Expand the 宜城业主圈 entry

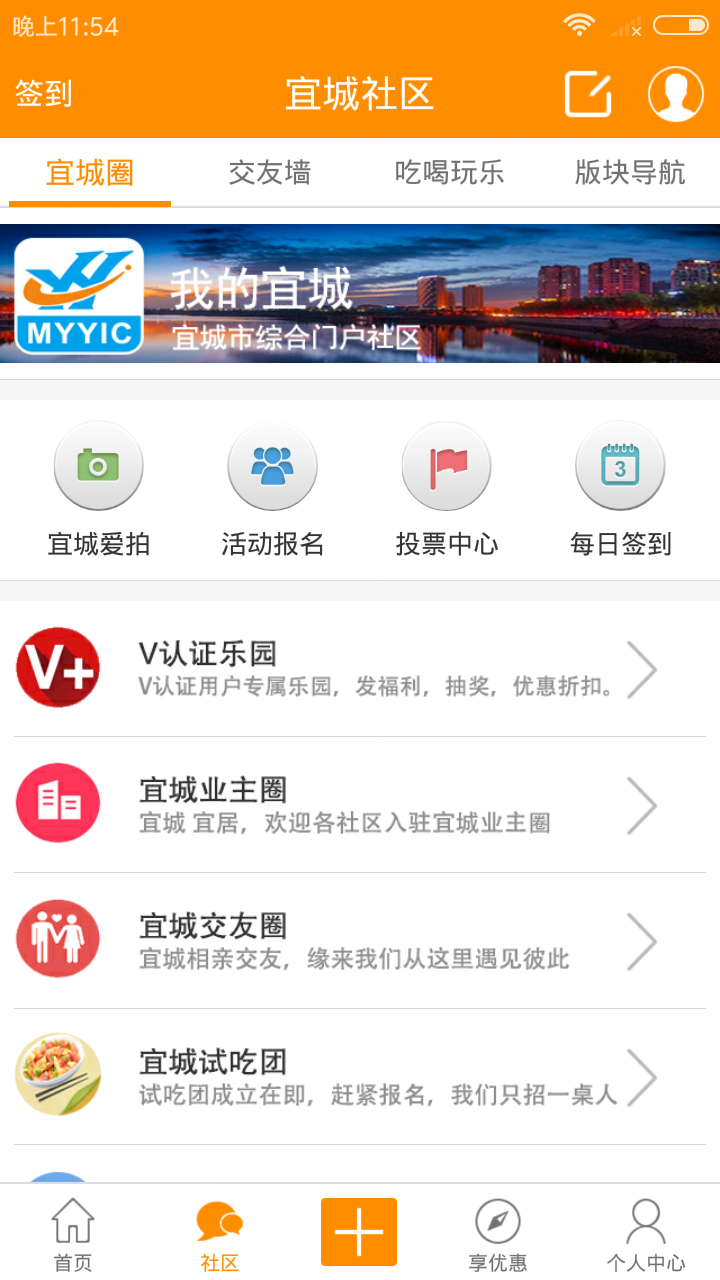click(360, 803)
